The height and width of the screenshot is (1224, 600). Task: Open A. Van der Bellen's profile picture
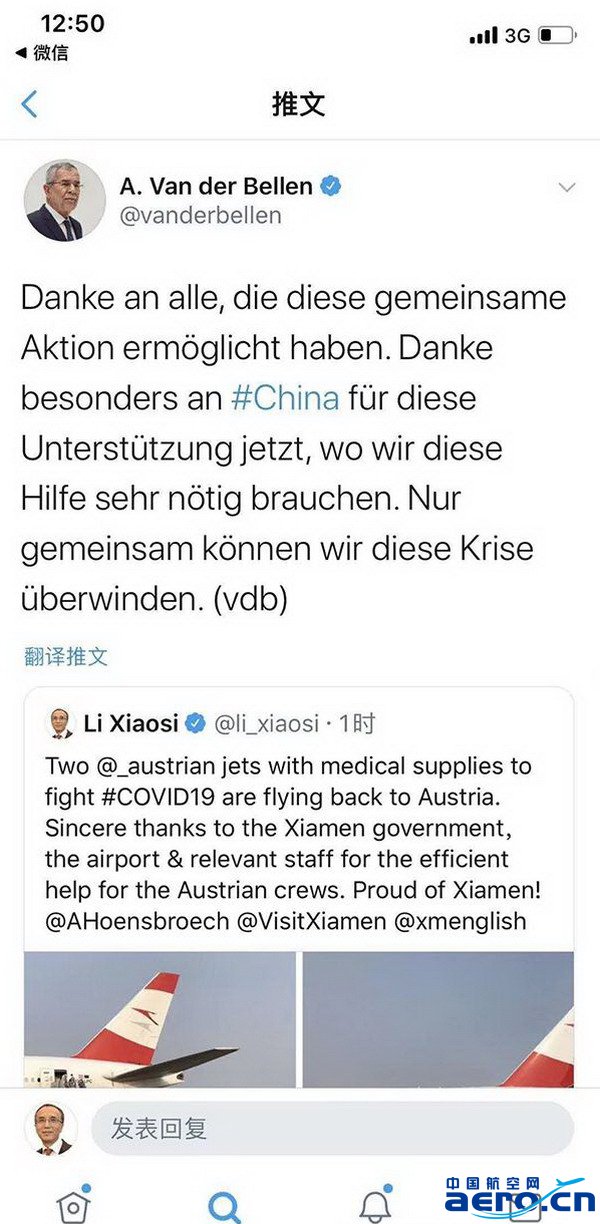point(65,200)
